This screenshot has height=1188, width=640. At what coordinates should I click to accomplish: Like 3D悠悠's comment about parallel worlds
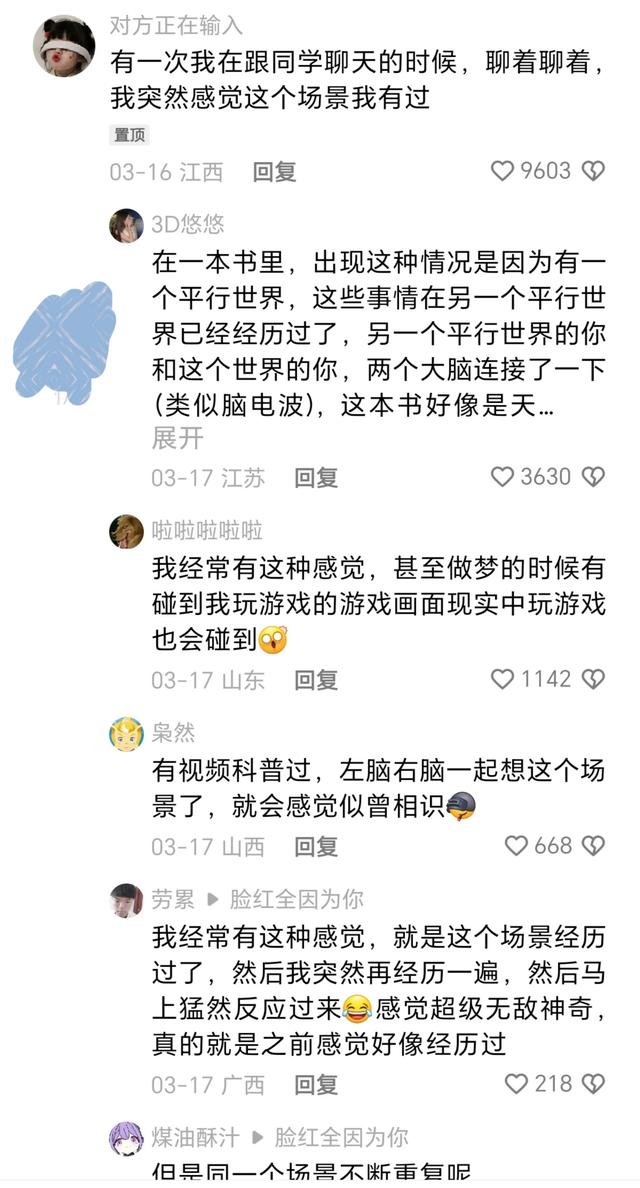(x=503, y=477)
